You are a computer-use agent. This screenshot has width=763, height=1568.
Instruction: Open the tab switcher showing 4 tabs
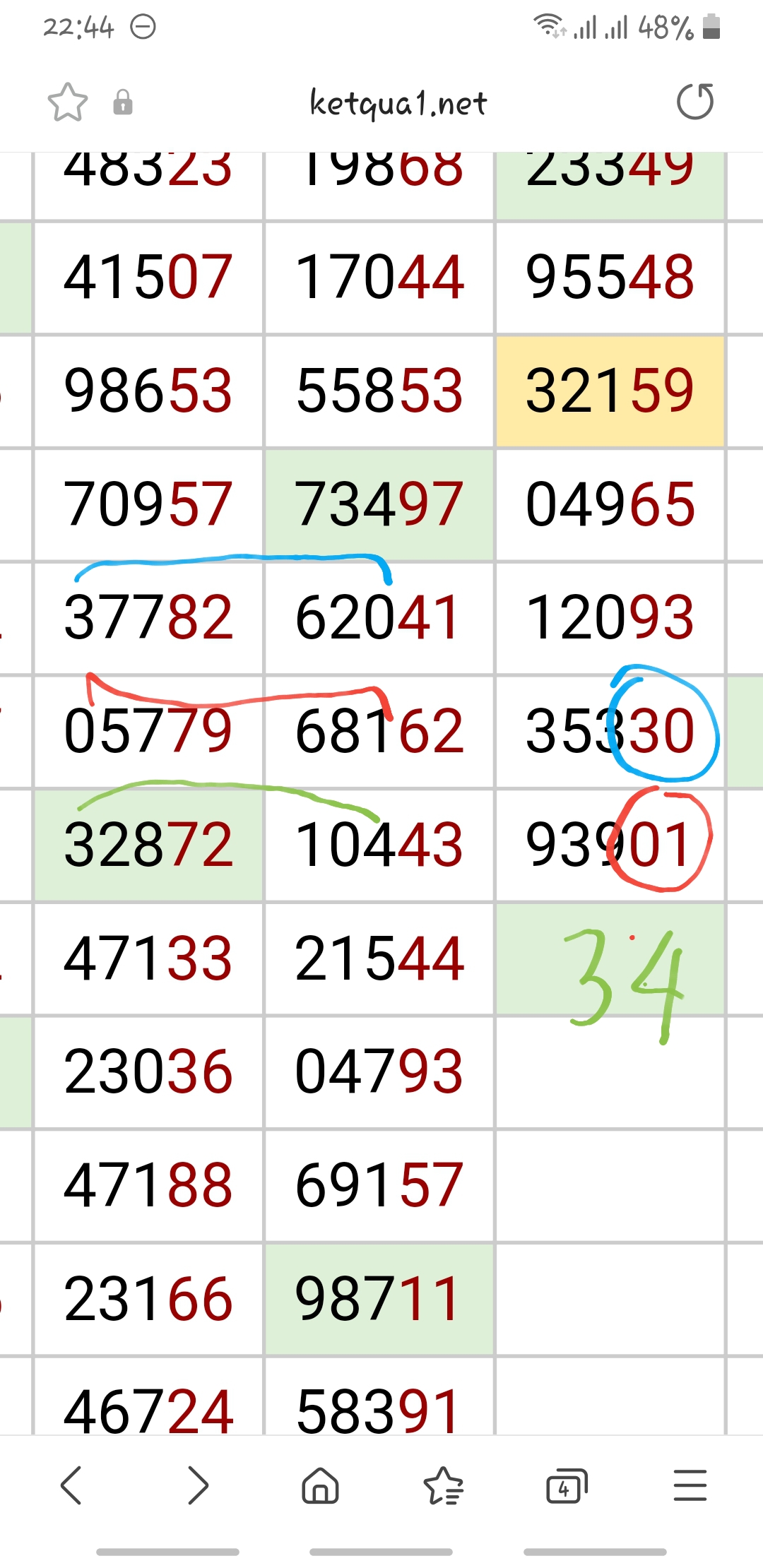[x=567, y=1485]
